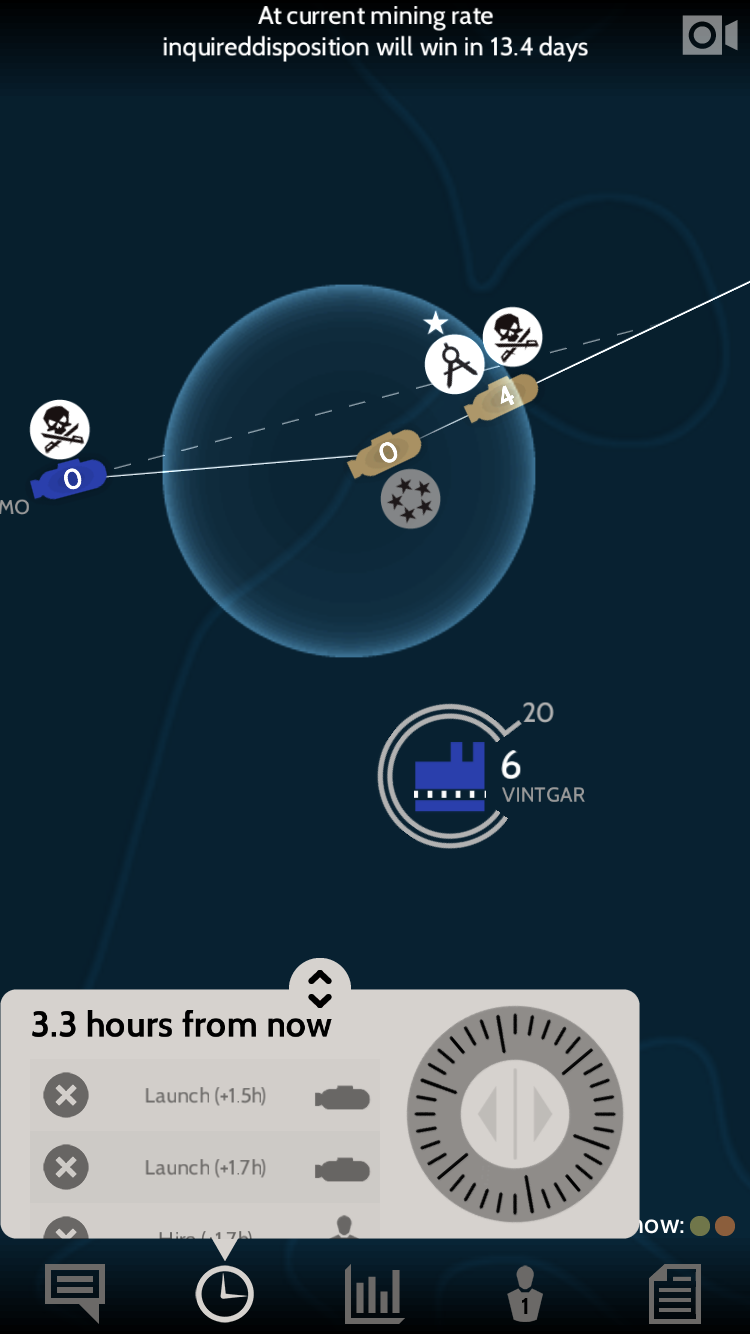Open the camera recording icon
The width and height of the screenshot is (750, 1334).
(709, 36)
